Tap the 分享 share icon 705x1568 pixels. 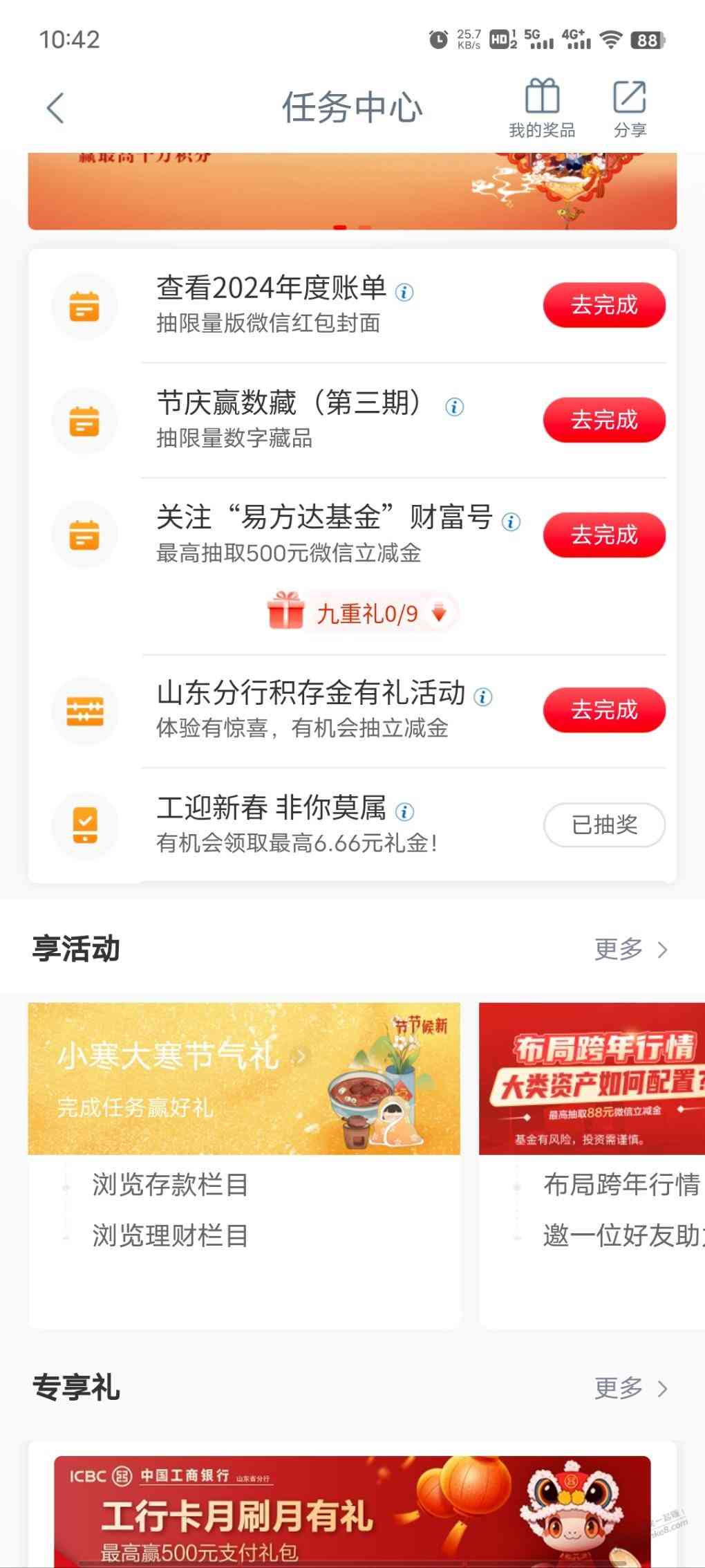pos(630,107)
